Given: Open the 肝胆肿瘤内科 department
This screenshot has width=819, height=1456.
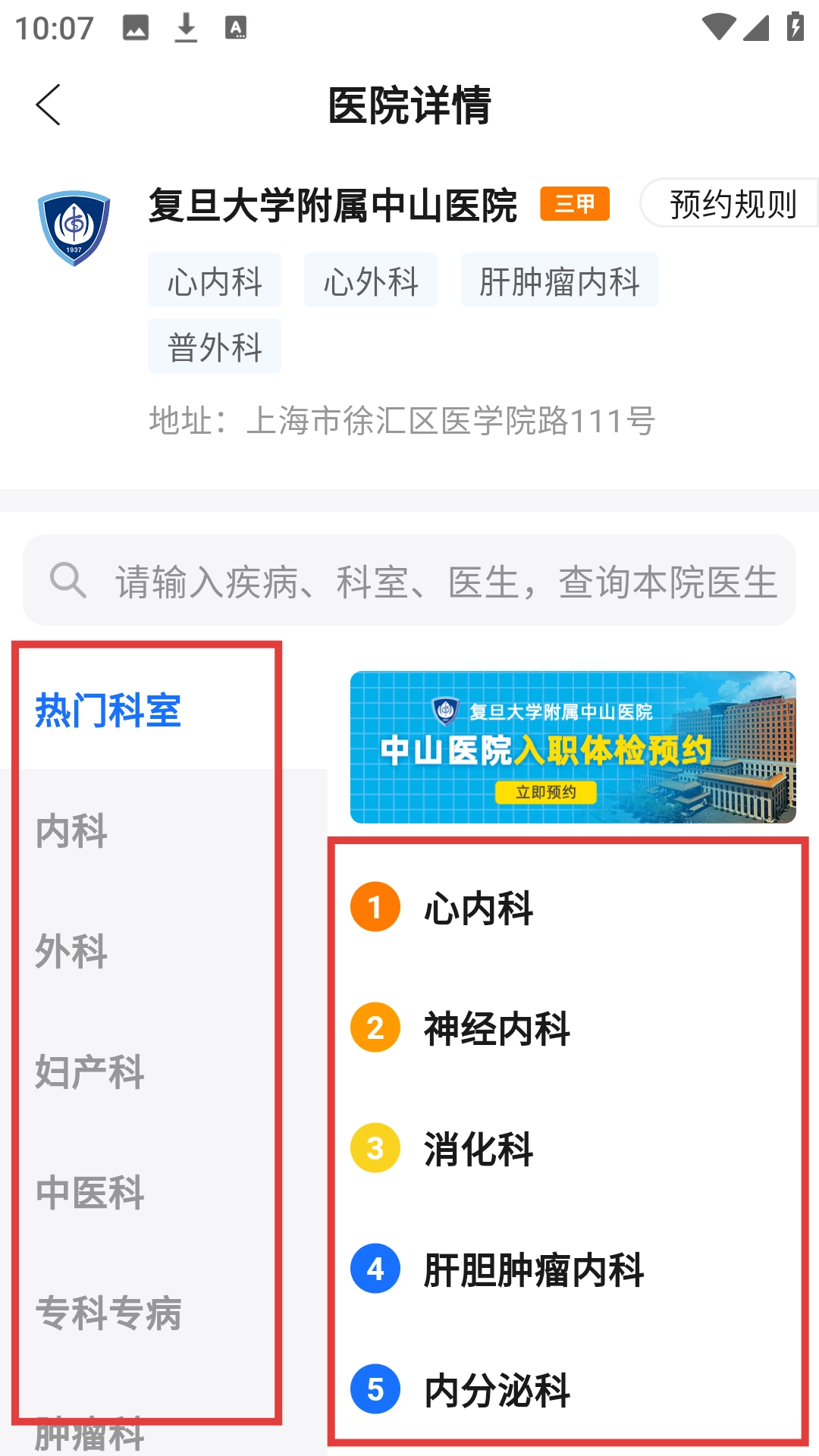Looking at the screenshot, I should point(533,1269).
